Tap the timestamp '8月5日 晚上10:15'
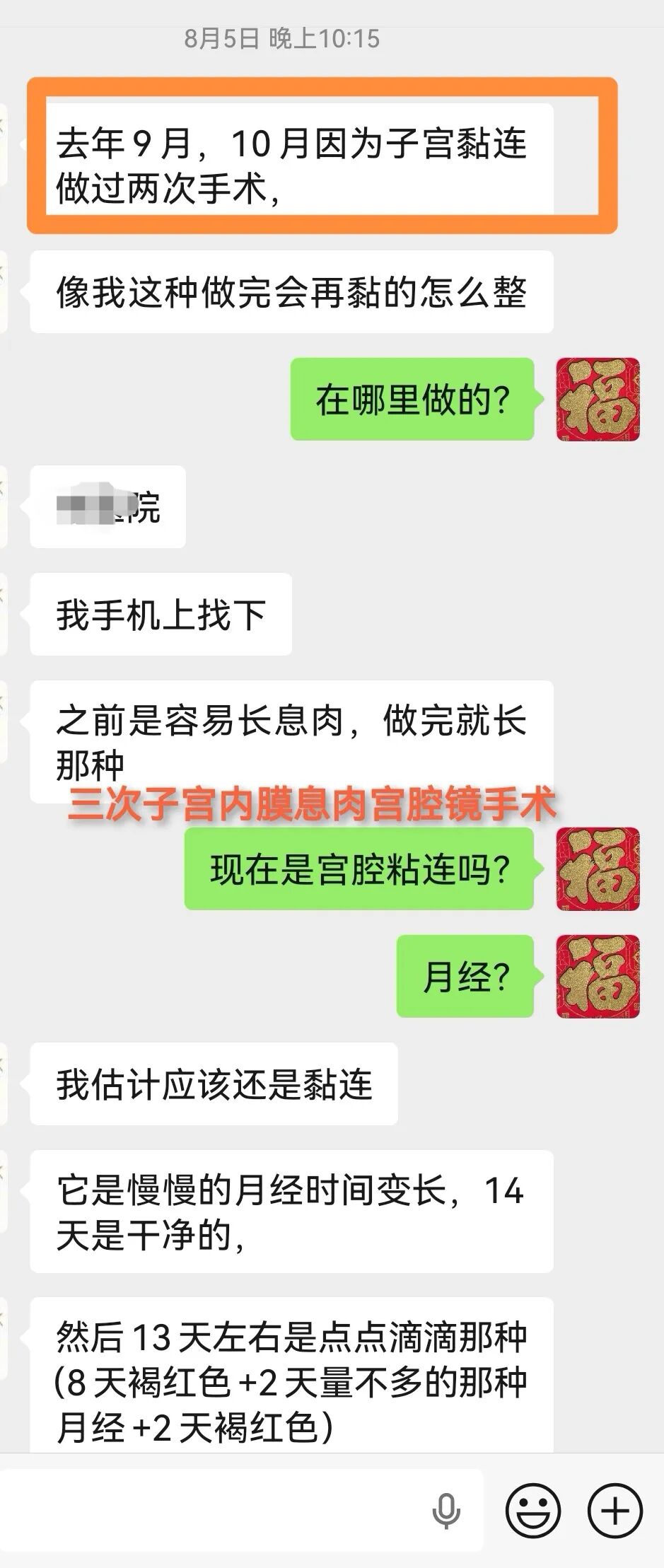664x1568 pixels. tap(283, 40)
